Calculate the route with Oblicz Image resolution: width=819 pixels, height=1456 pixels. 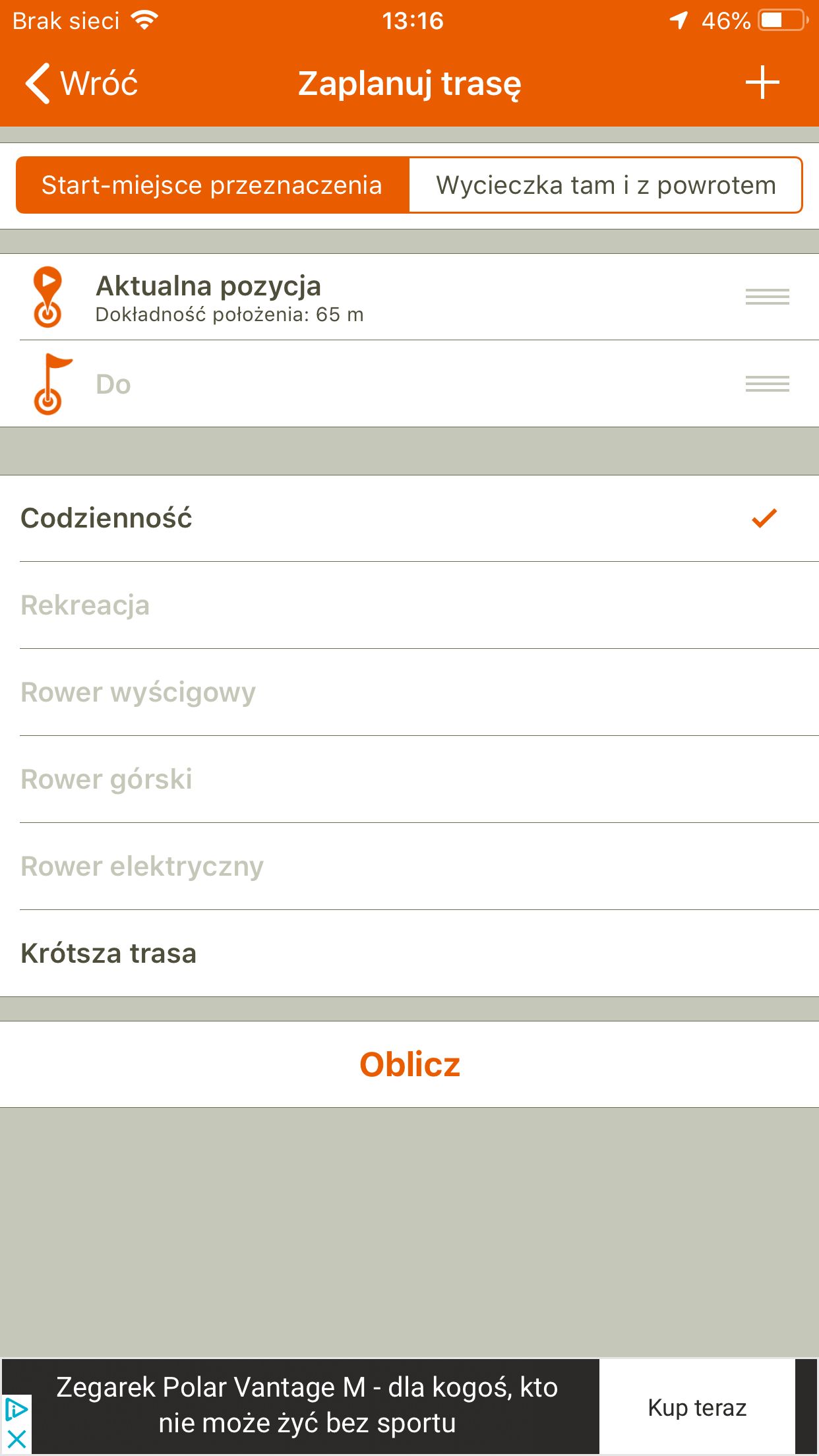409,1064
